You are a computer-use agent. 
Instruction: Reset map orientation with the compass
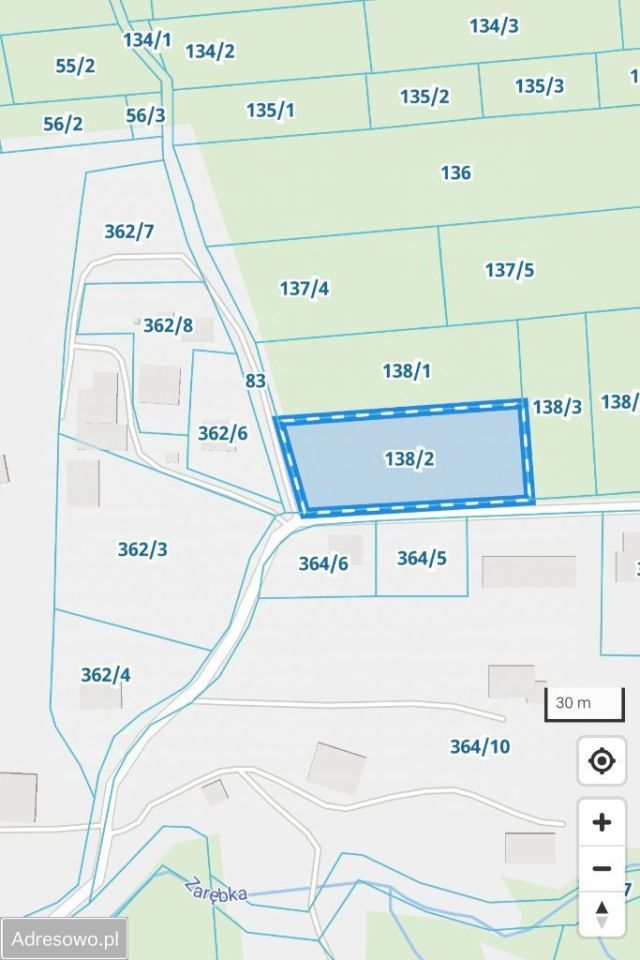pos(602,914)
